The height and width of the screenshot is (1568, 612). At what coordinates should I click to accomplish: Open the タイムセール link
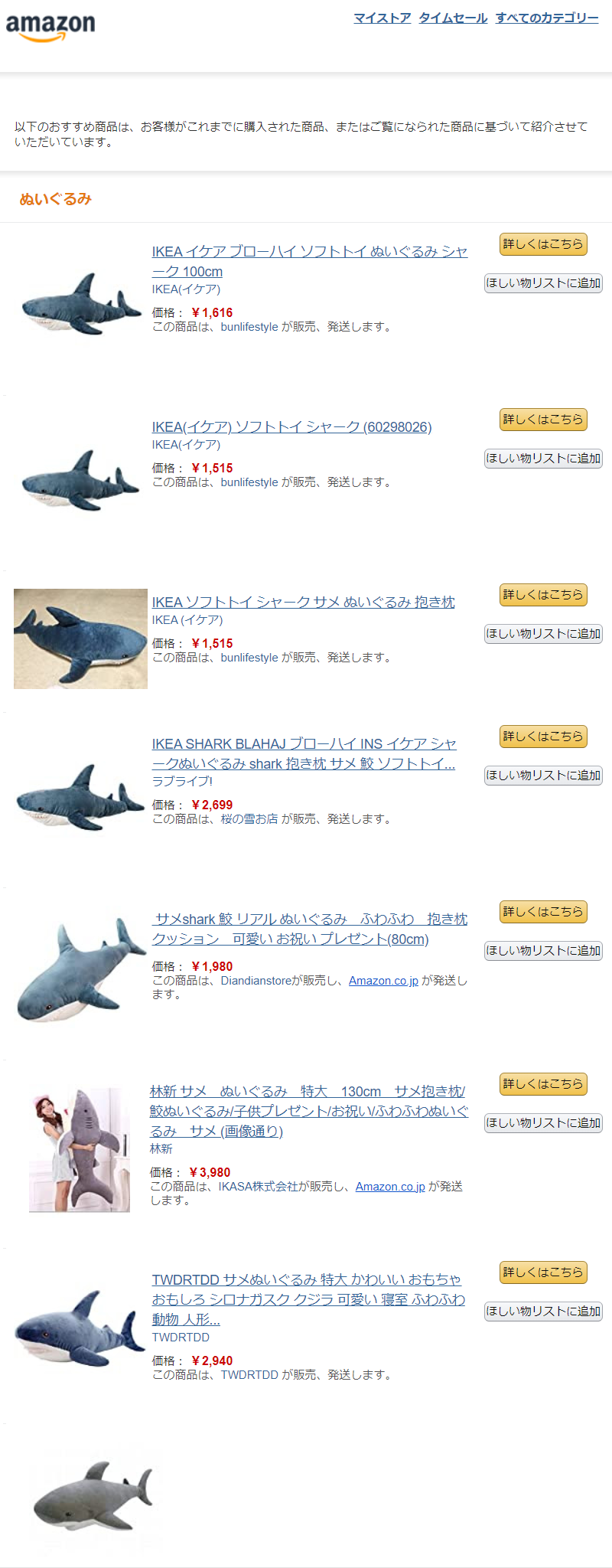point(453,18)
